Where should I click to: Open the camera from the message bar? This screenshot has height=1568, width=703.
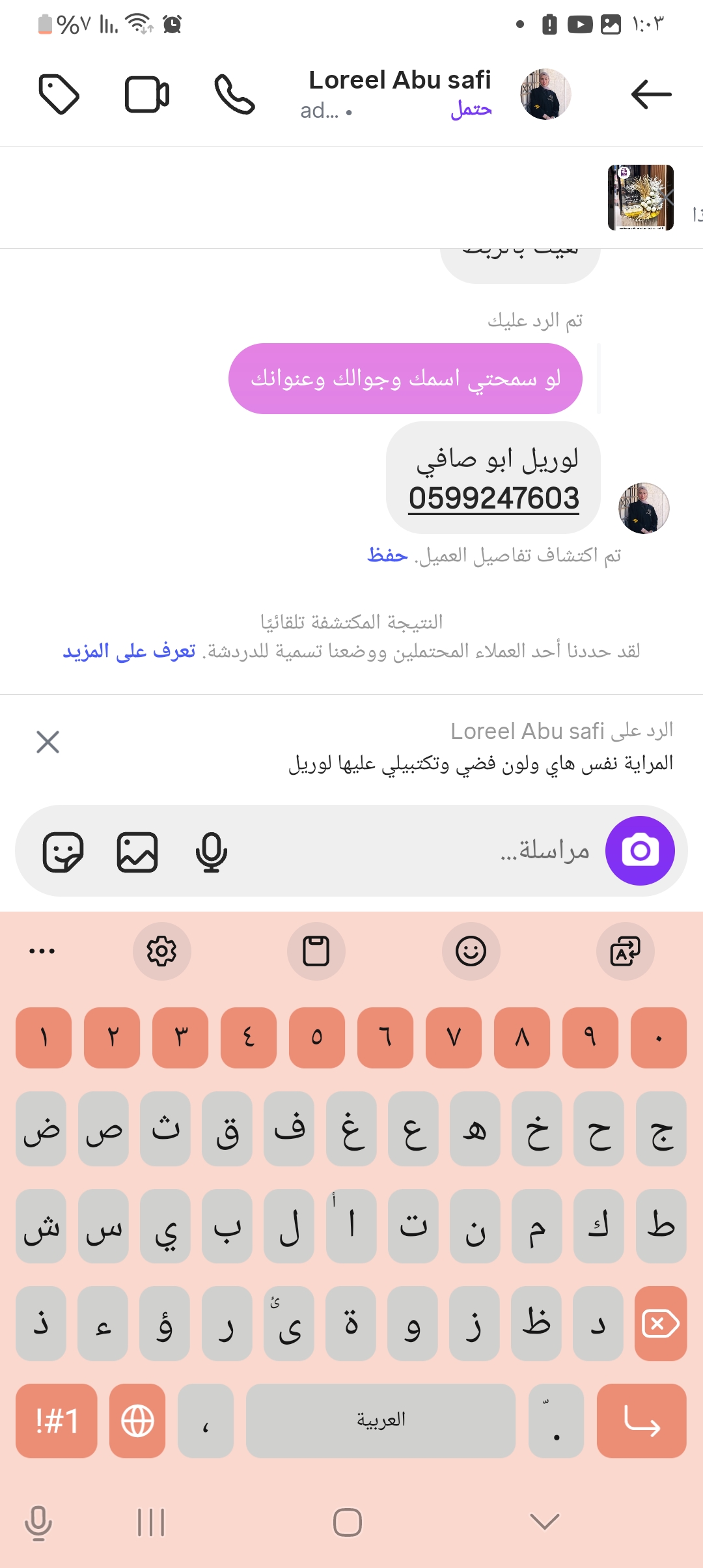[640, 850]
